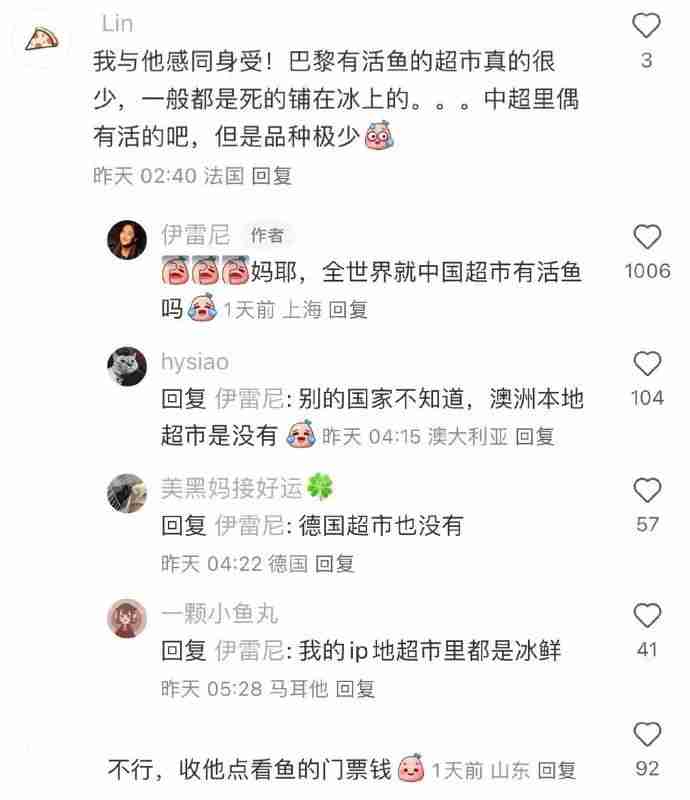Open 伊雷尼's profile picture
The image size is (690, 800).
click(x=128, y=239)
